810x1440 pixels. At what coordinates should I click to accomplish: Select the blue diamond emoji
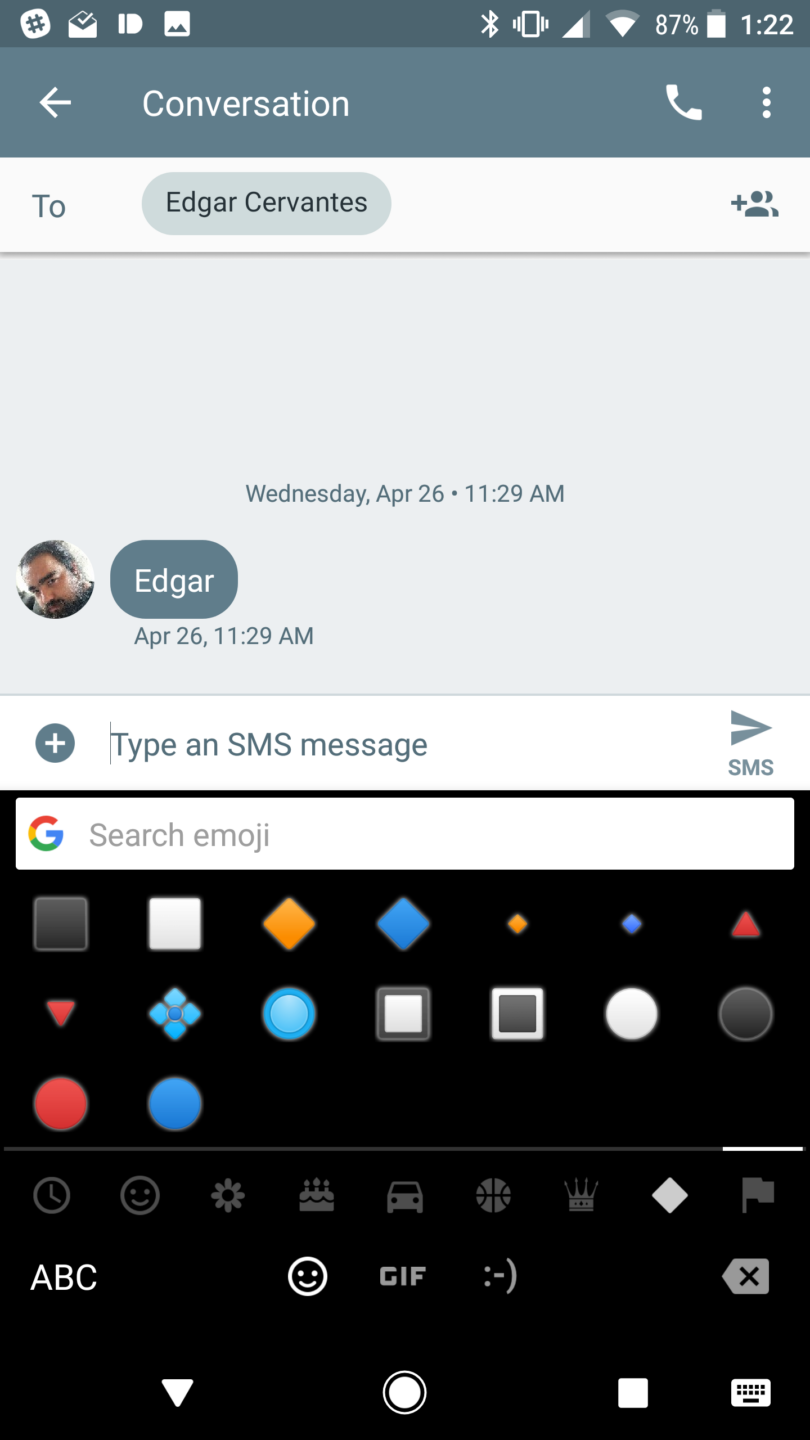point(403,924)
